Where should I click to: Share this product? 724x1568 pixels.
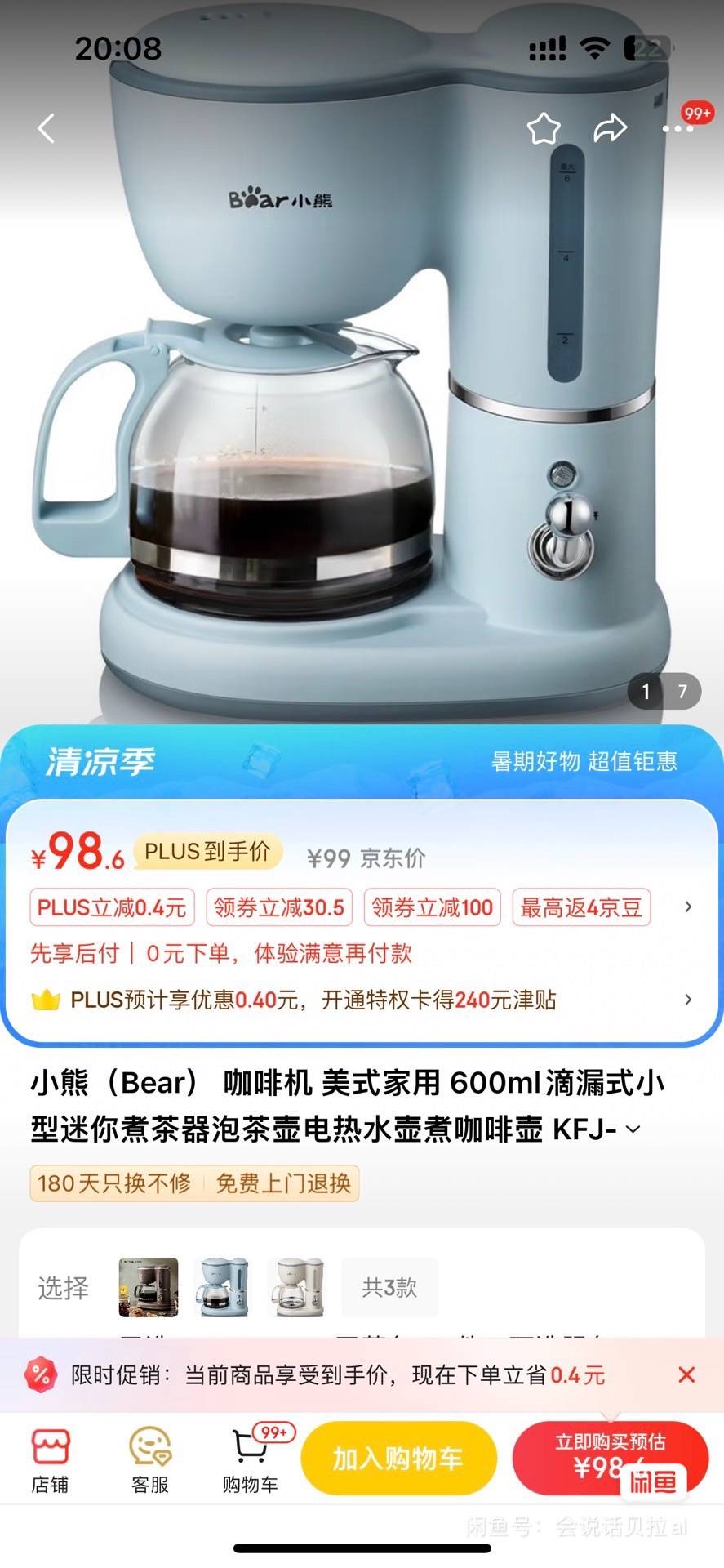click(x=610, y=128)
